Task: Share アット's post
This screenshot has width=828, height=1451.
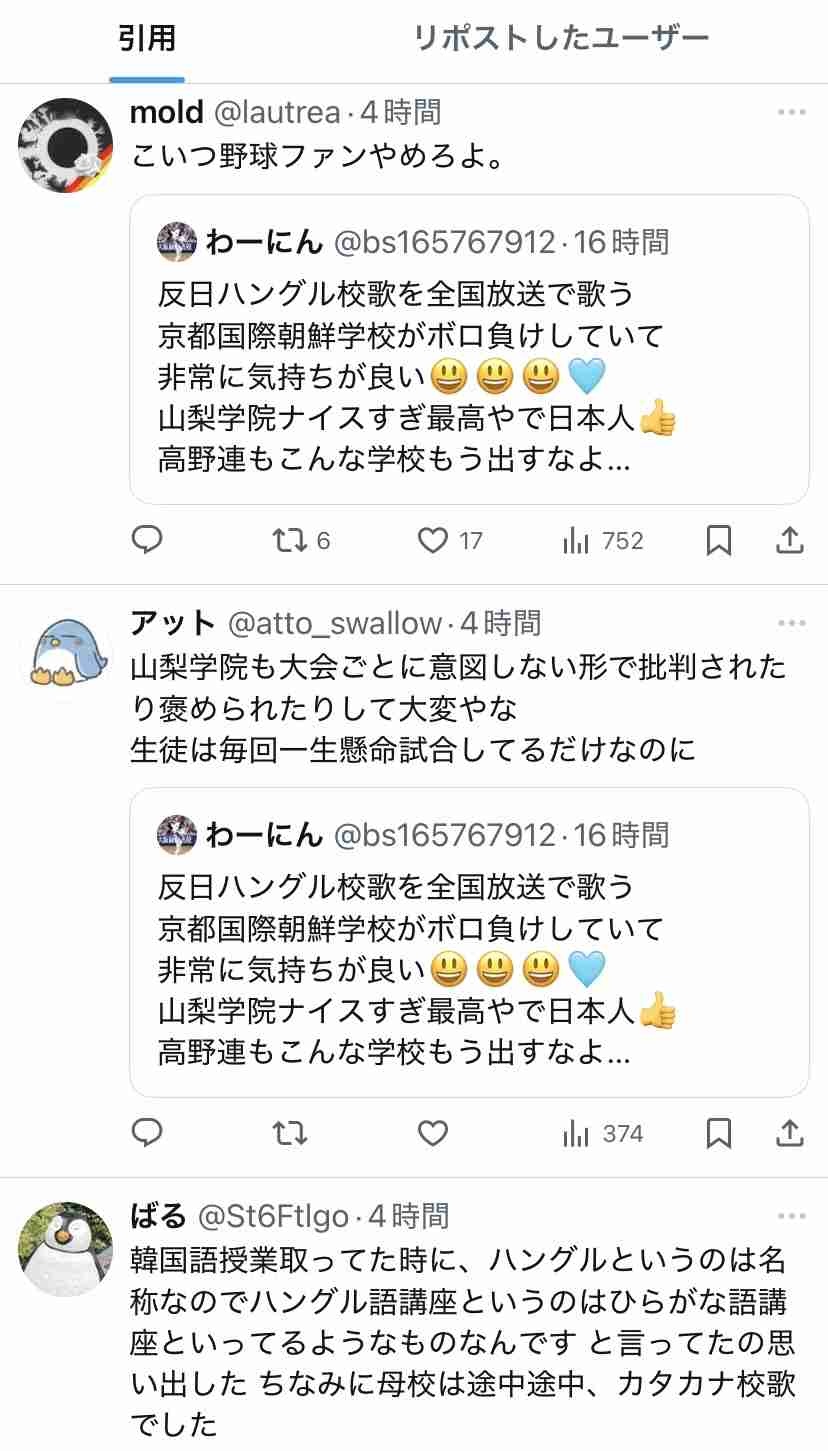Action: pyautogui.click(x=790, y=1133)
